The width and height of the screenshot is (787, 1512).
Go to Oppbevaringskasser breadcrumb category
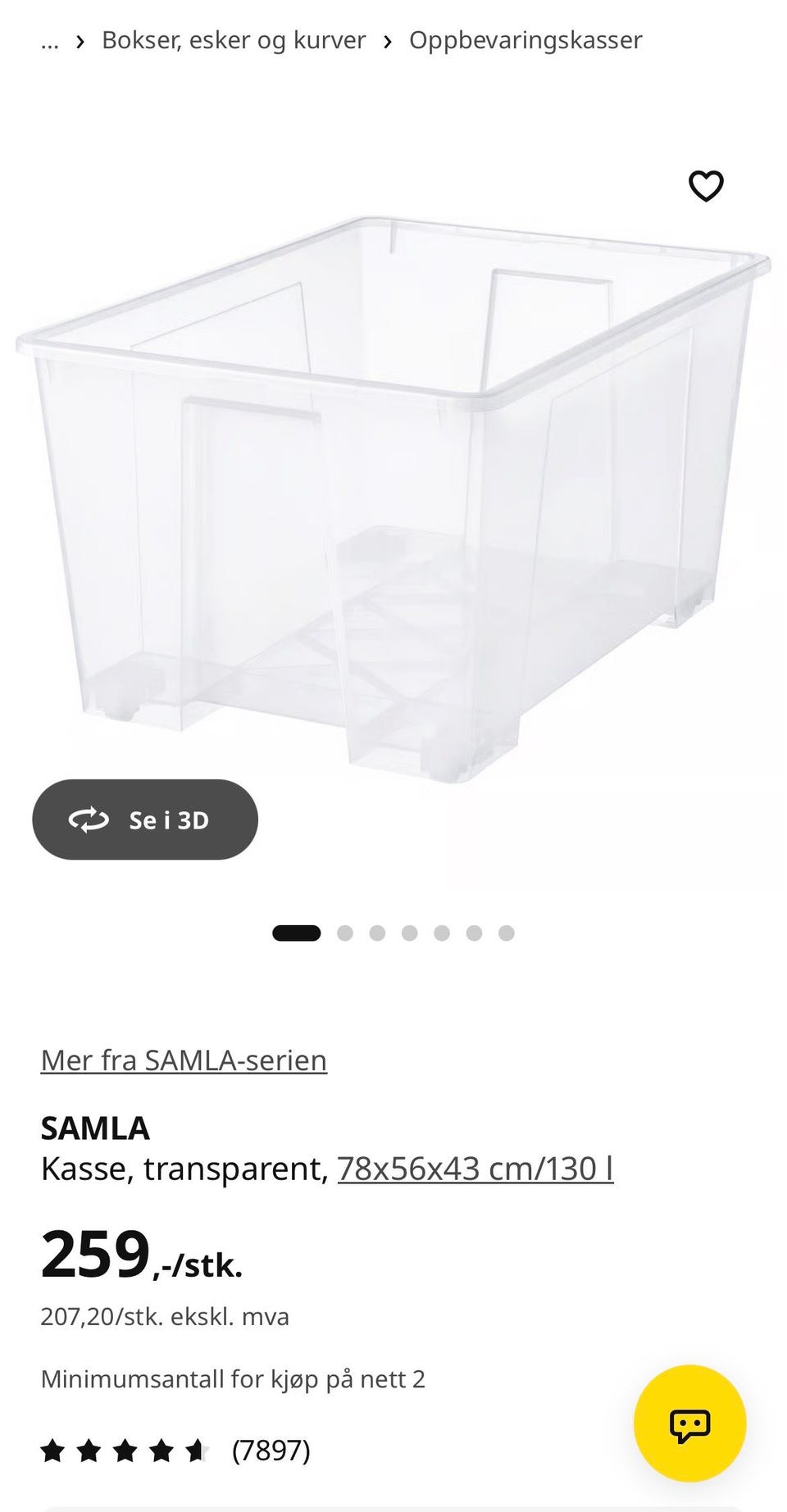coord(525,40)
